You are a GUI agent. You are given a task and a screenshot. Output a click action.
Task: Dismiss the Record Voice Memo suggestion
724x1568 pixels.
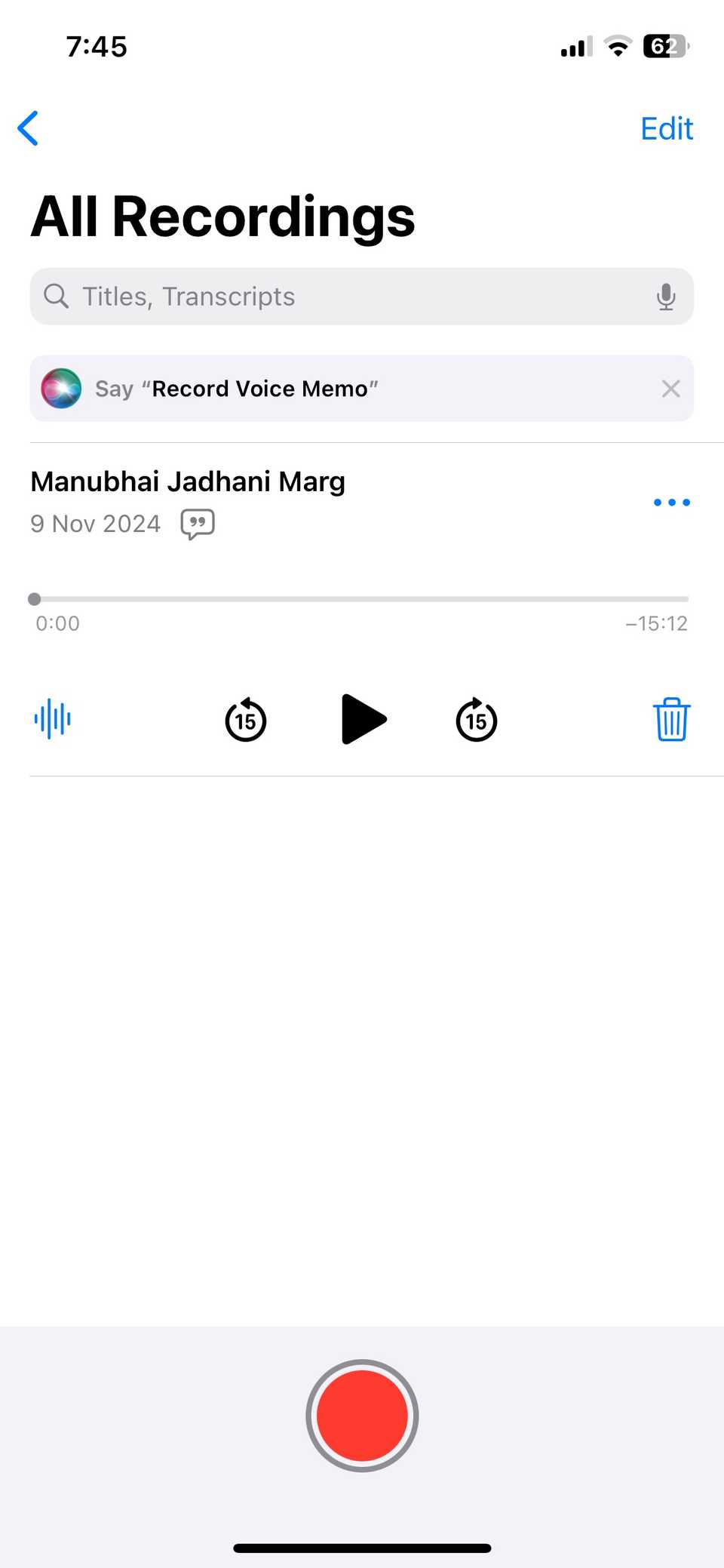(670, 389)
